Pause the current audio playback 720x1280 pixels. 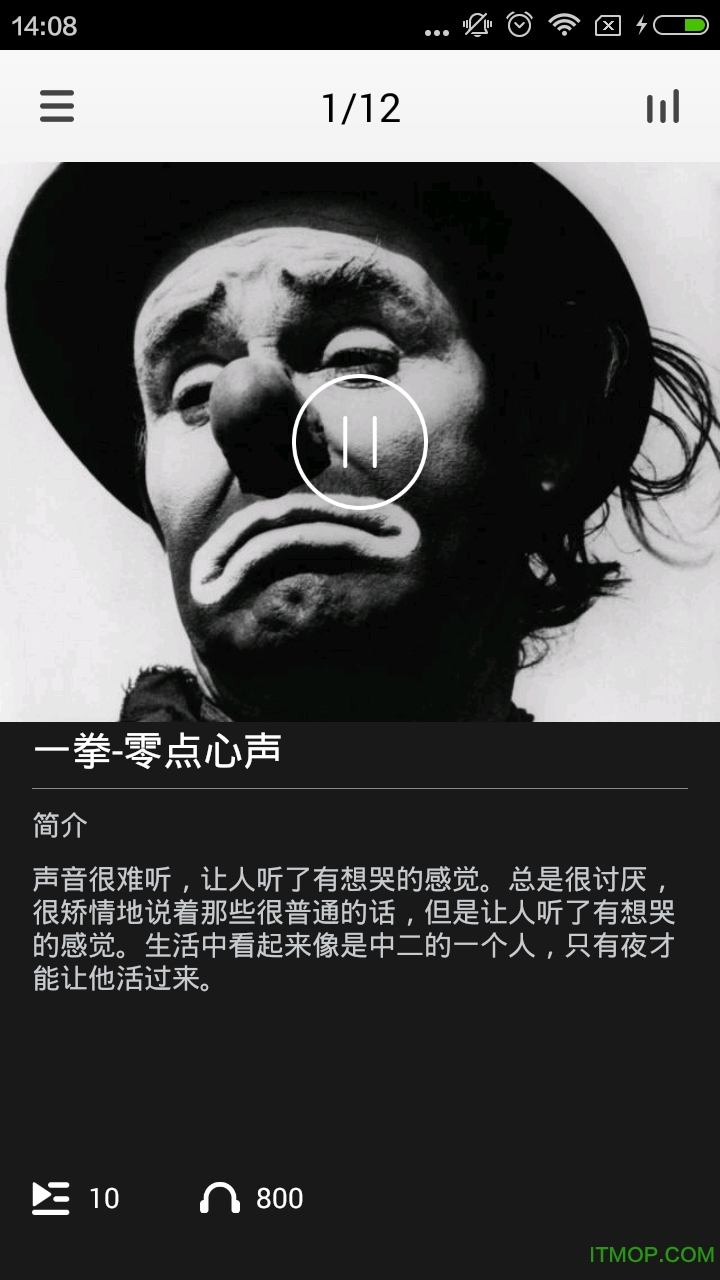(x=360, y=442)
